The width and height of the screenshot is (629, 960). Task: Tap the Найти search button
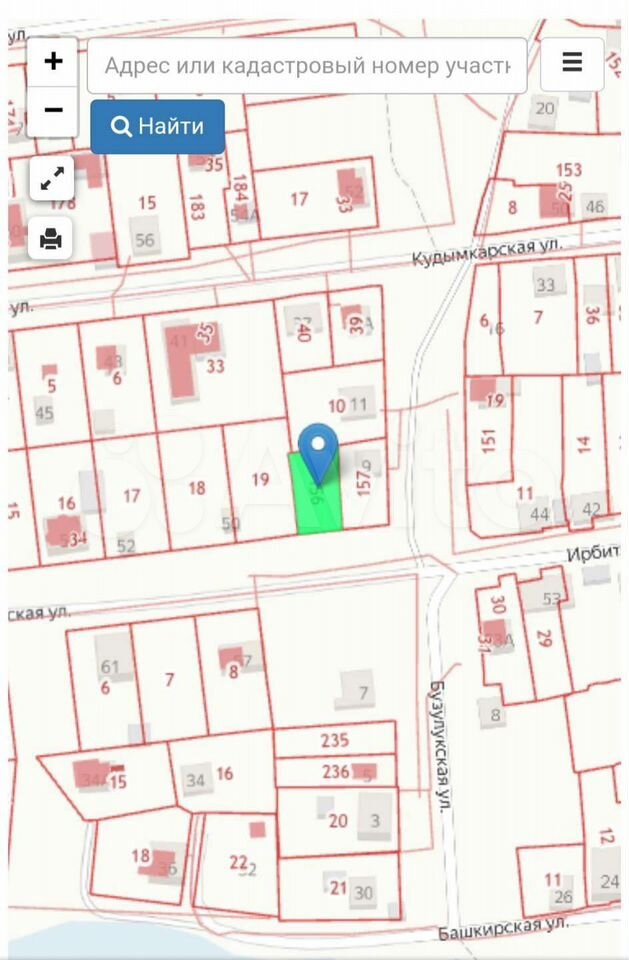157,126
